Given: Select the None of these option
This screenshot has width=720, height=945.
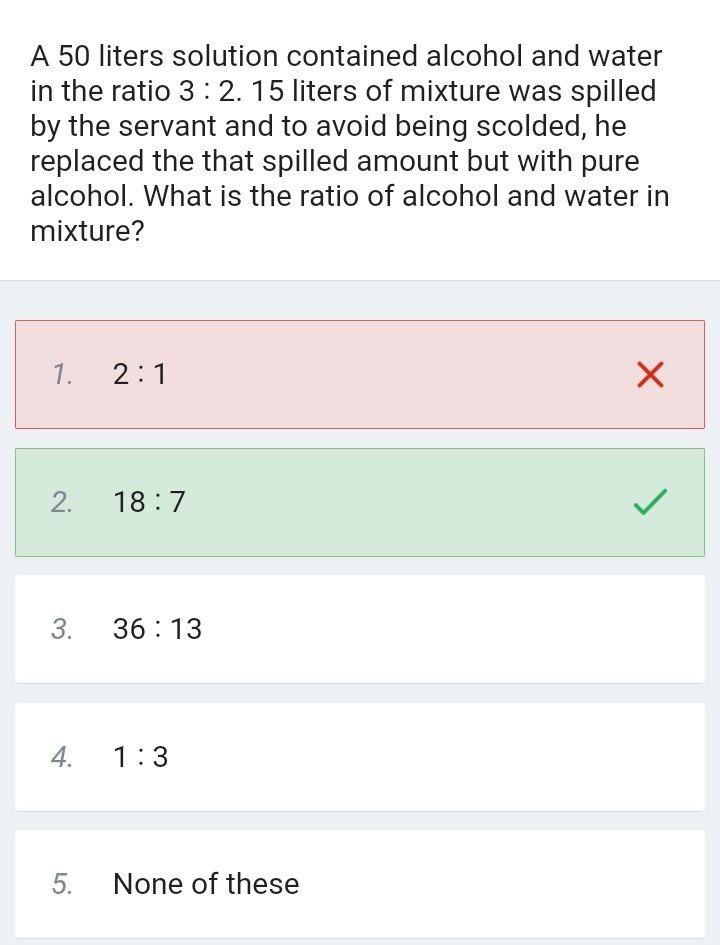Looking at the screenshot, I should tap(359, 884).
